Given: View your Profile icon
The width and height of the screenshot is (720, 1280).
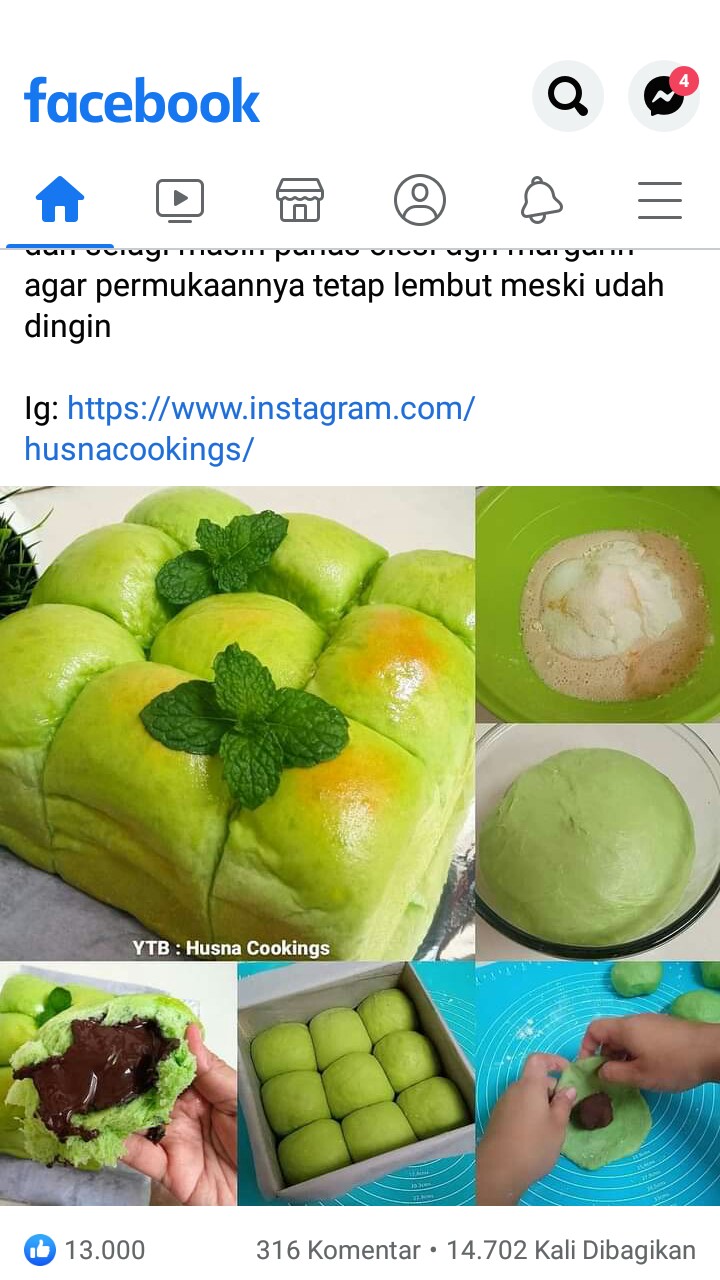Looking at the screenshot, I should 420,199.
